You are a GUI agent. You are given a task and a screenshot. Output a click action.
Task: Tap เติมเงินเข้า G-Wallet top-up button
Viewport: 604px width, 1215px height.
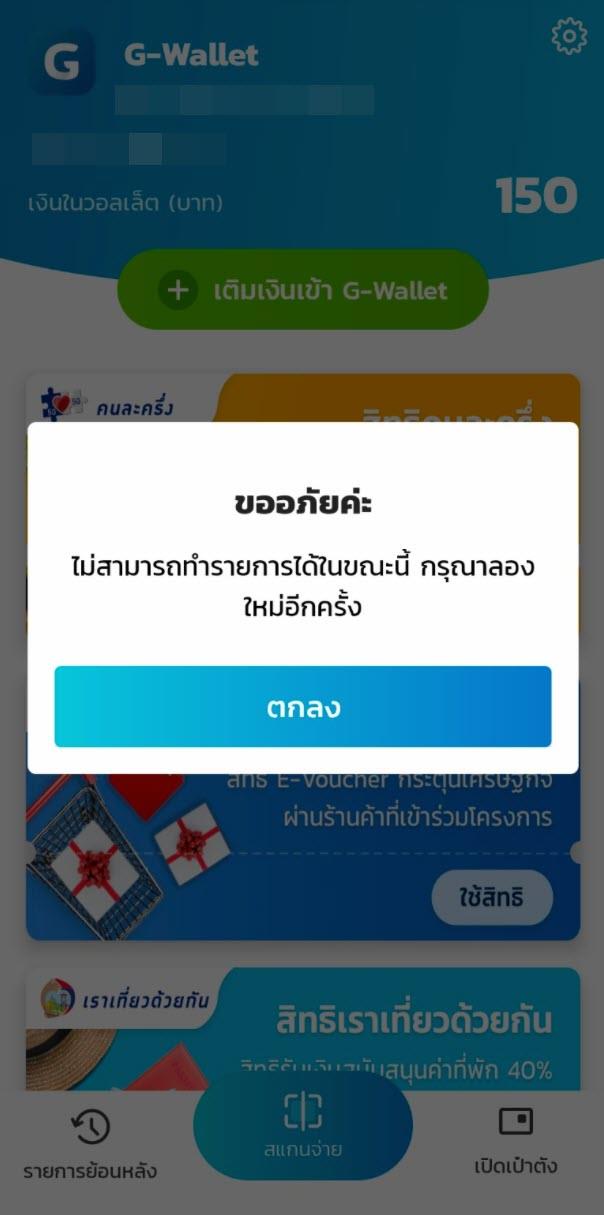303,290
